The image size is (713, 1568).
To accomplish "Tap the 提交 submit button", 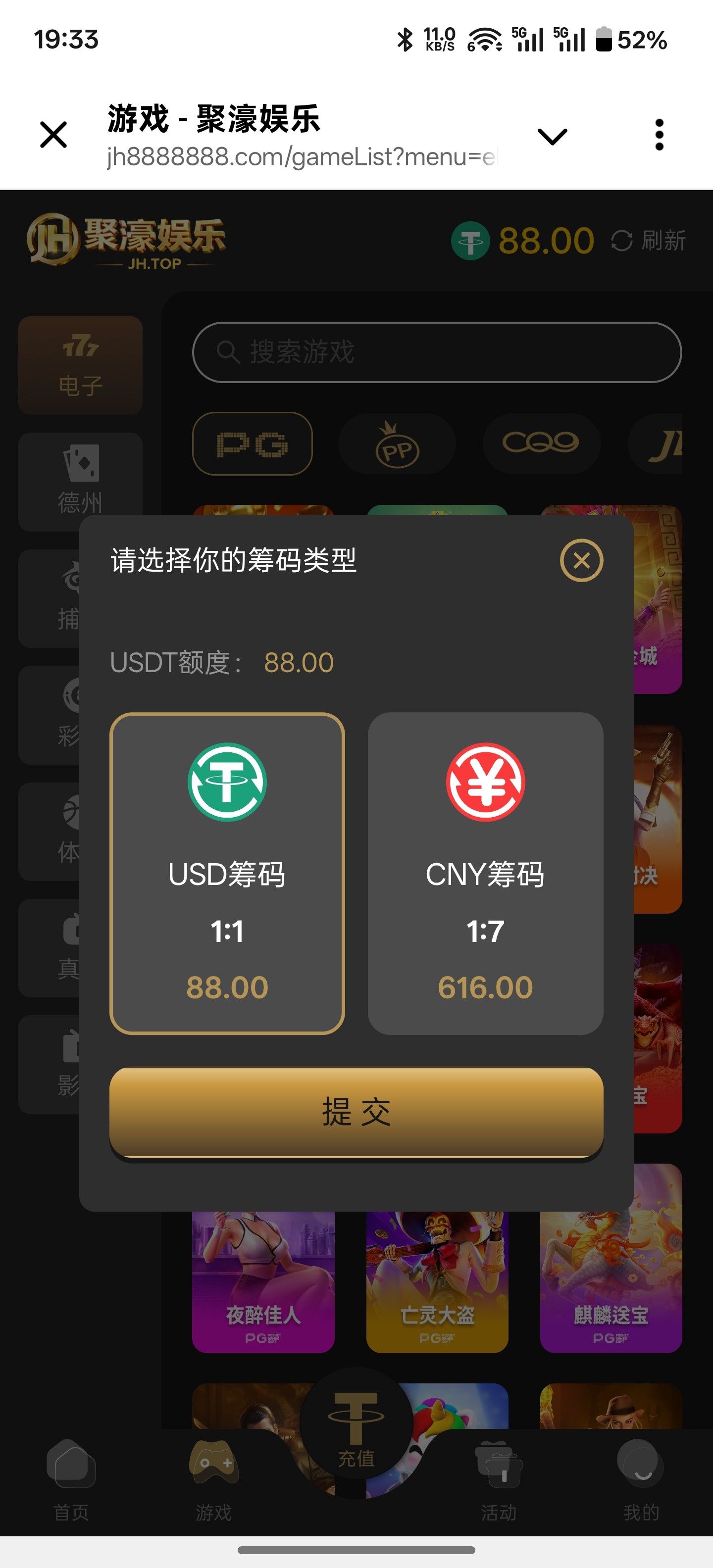I will coord(356,1112).
